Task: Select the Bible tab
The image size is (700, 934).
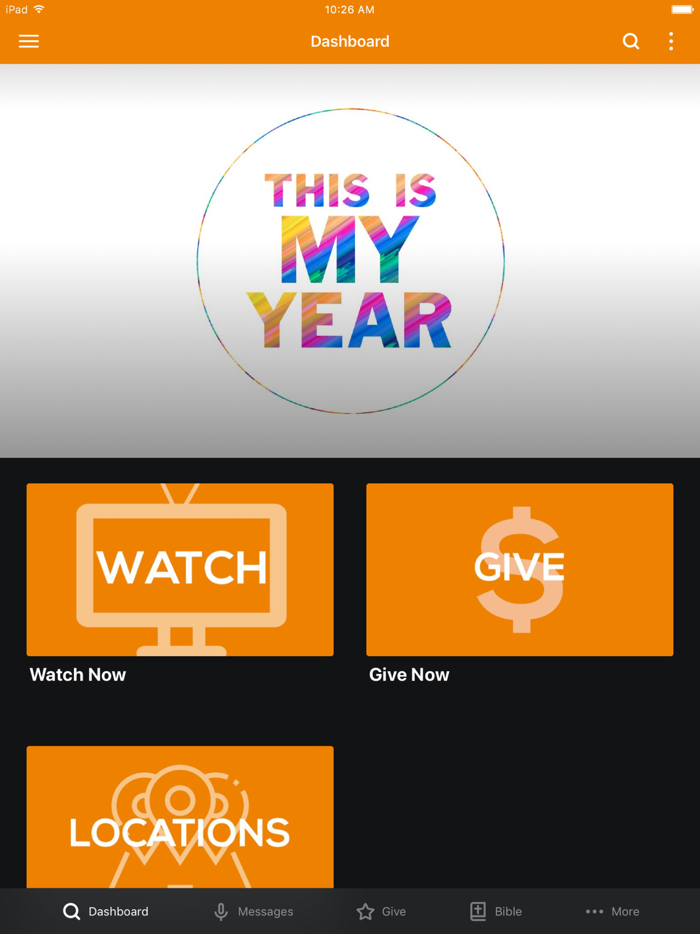Action: pyautogui.click(x=496, y=911)
